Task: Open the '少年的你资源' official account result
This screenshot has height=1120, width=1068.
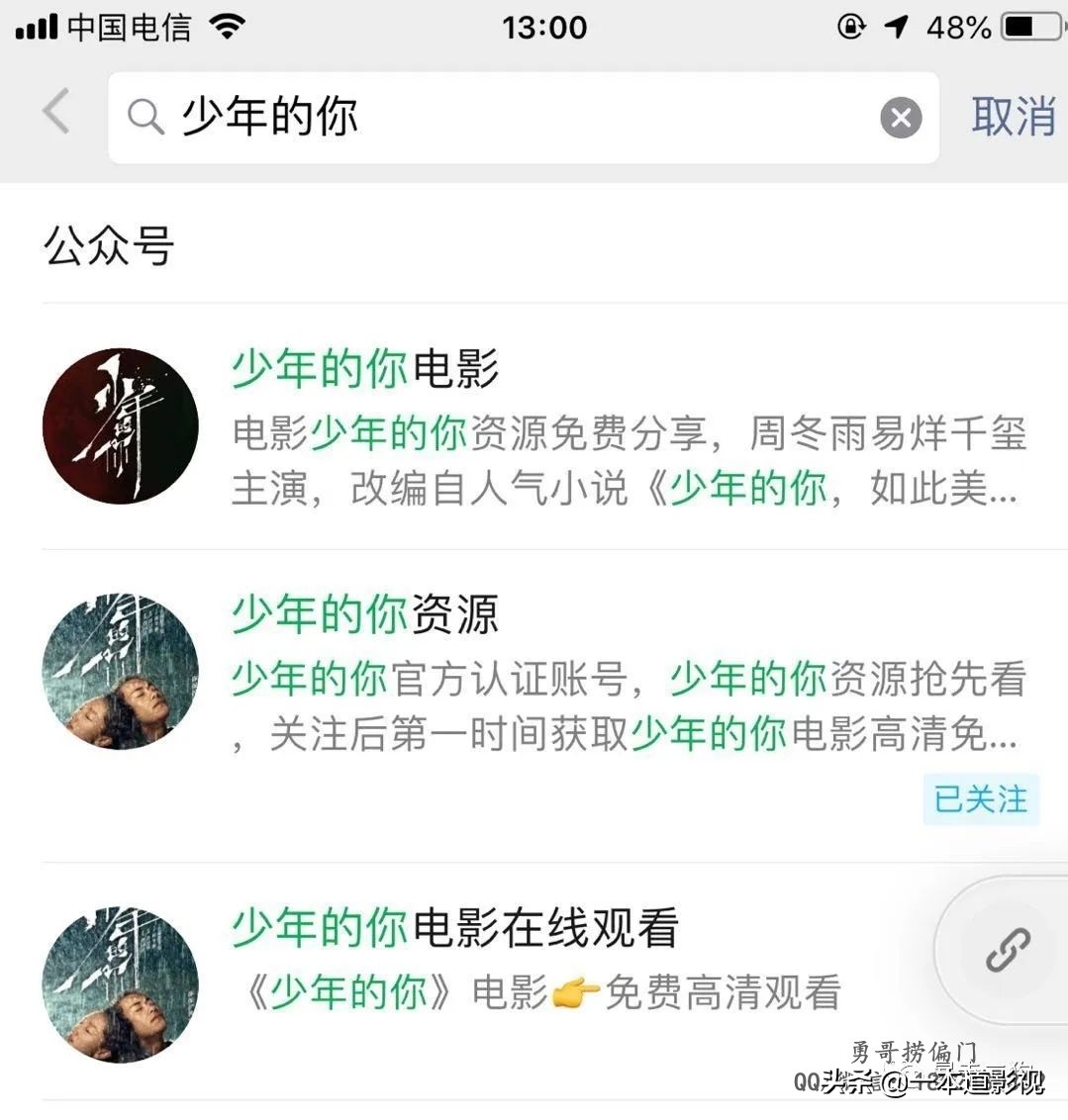Action: [363, 615]
